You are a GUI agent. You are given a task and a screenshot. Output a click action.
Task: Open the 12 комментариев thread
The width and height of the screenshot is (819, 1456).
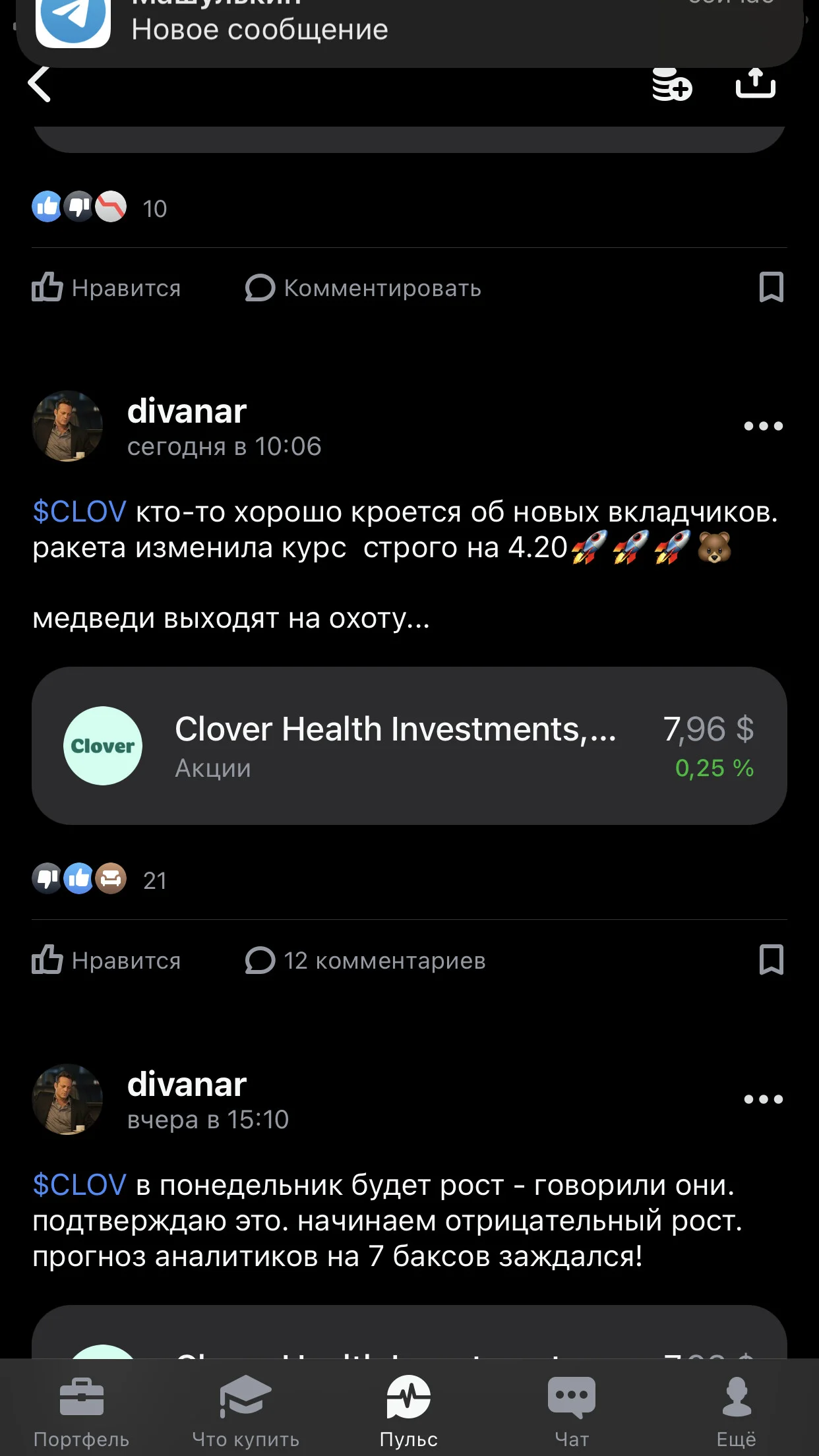click(365, 961)
